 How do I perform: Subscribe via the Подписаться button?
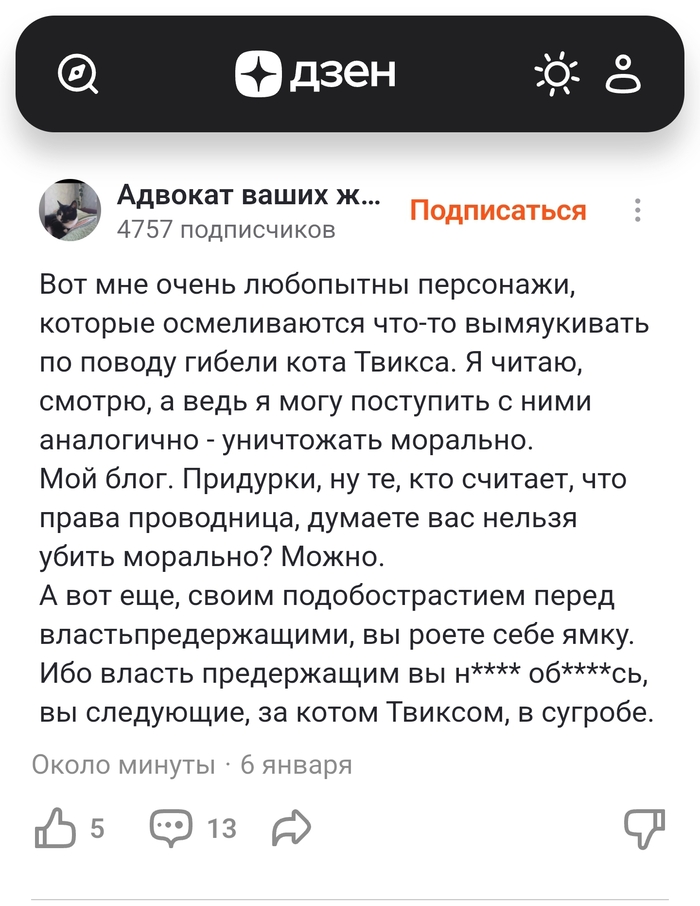point(498,211)
